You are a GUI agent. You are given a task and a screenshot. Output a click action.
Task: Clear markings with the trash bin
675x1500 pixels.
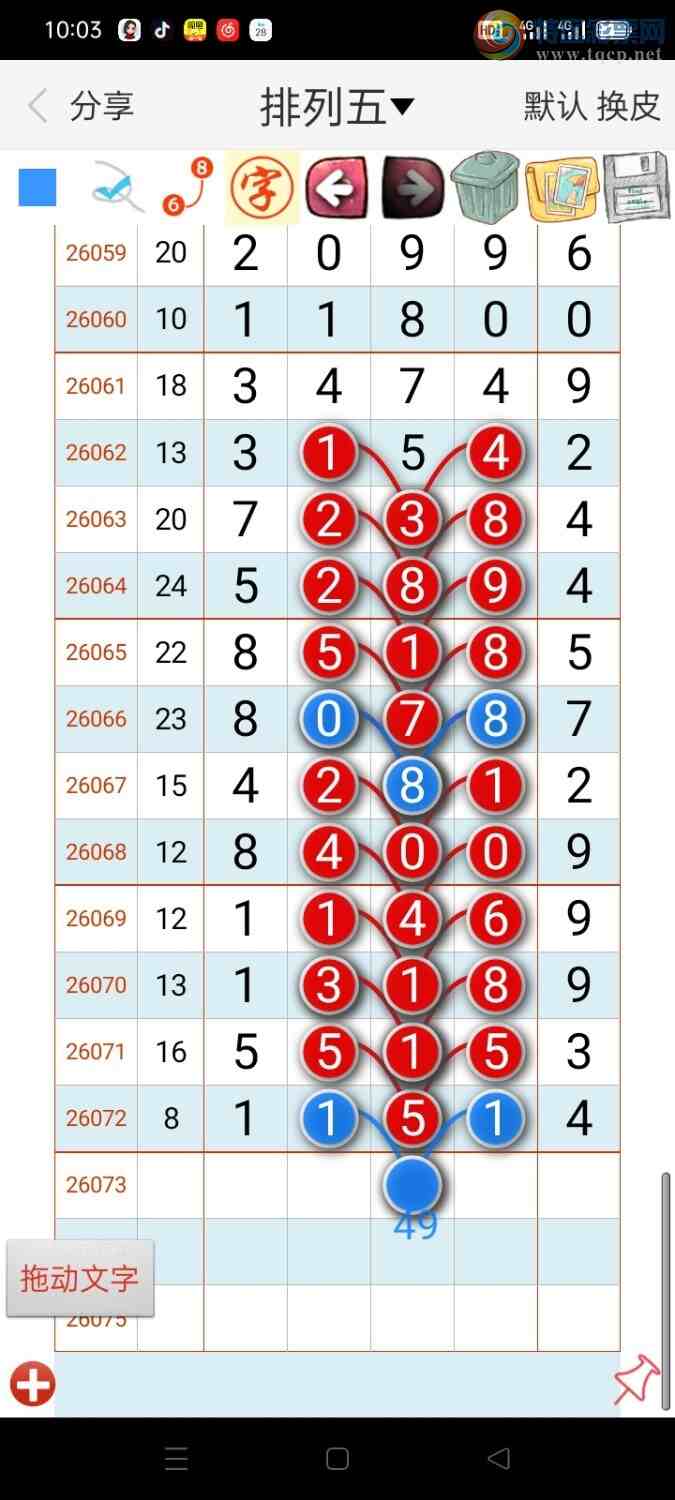(485, 187)
